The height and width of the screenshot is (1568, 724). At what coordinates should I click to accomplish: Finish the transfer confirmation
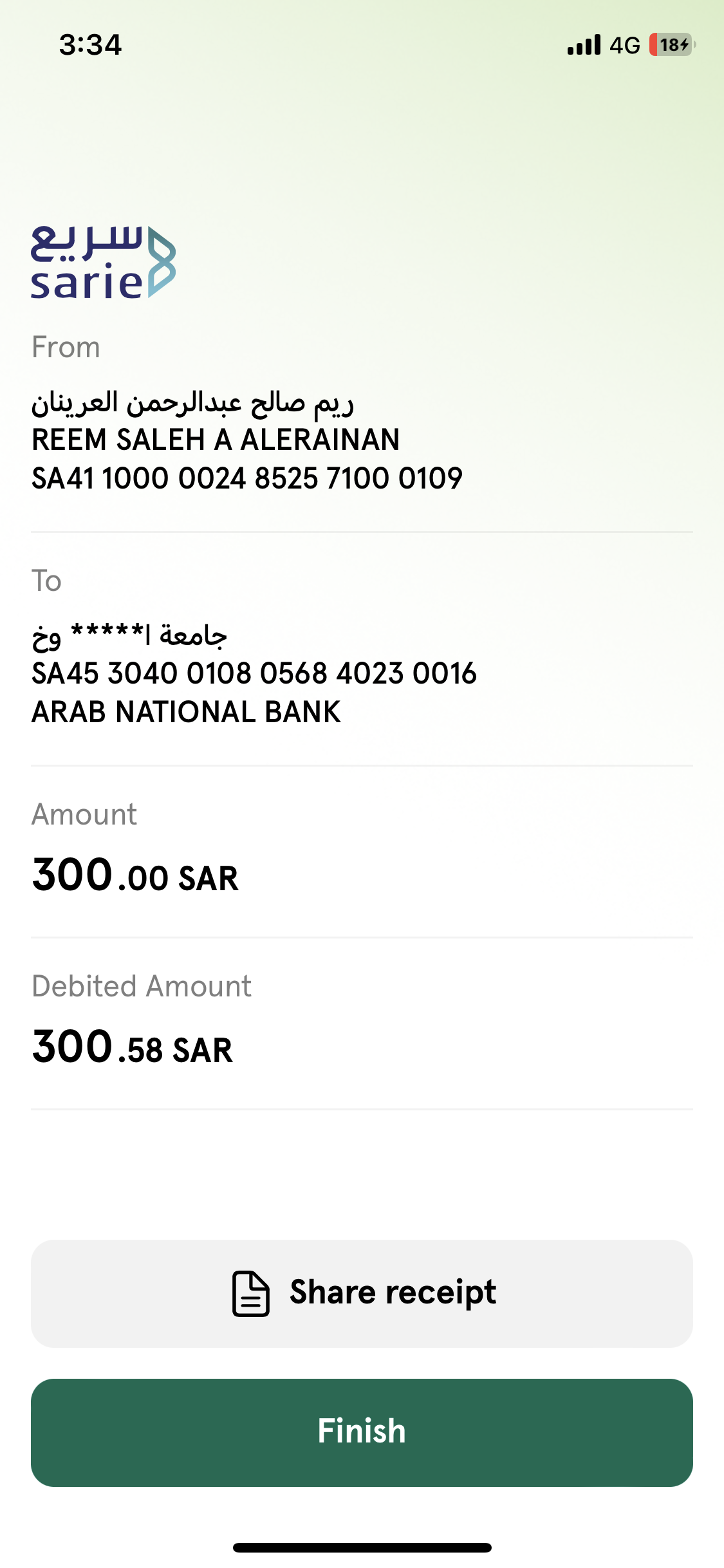[x=362, y=1432]
